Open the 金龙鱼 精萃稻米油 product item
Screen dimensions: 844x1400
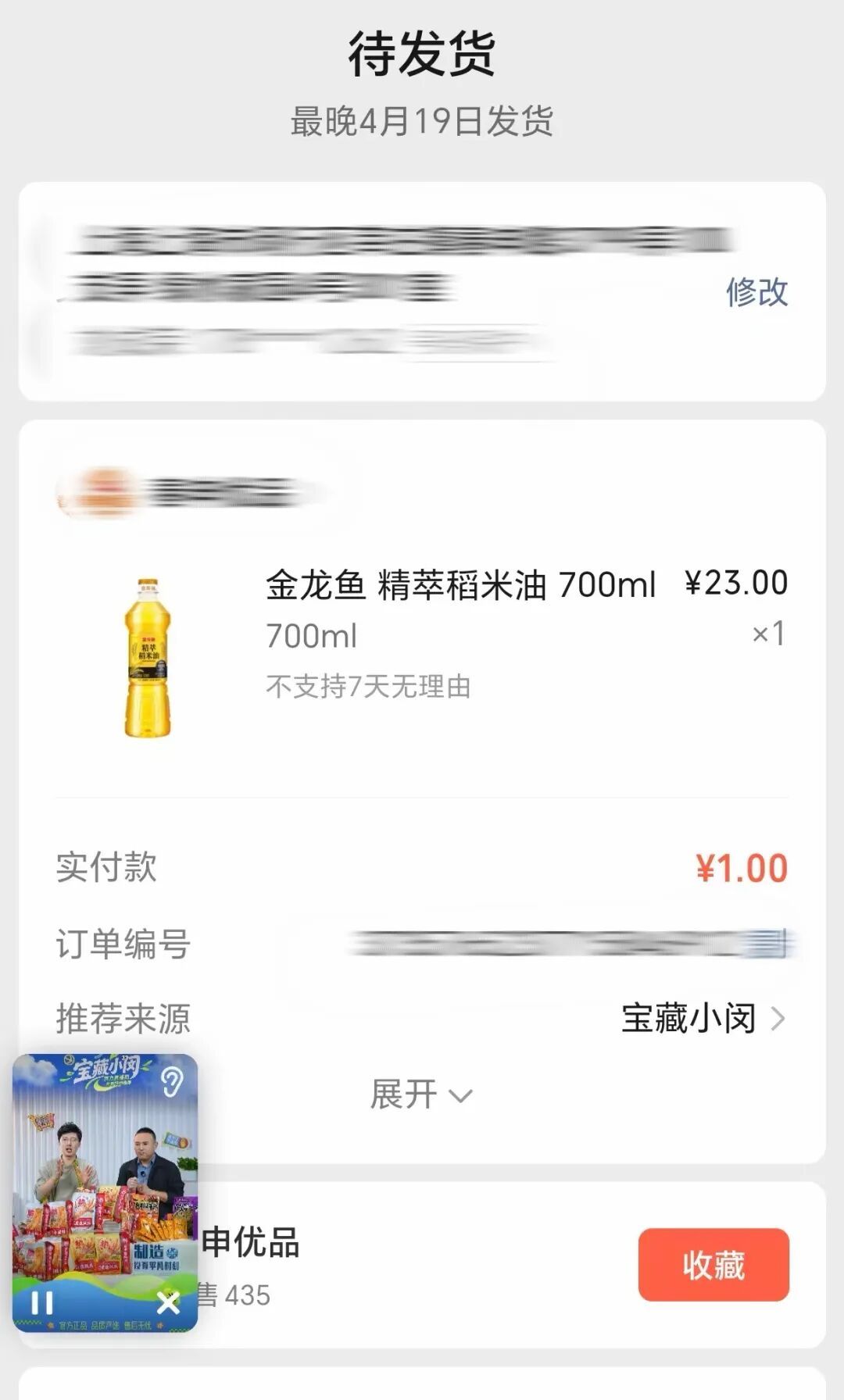tap(460, 585)
